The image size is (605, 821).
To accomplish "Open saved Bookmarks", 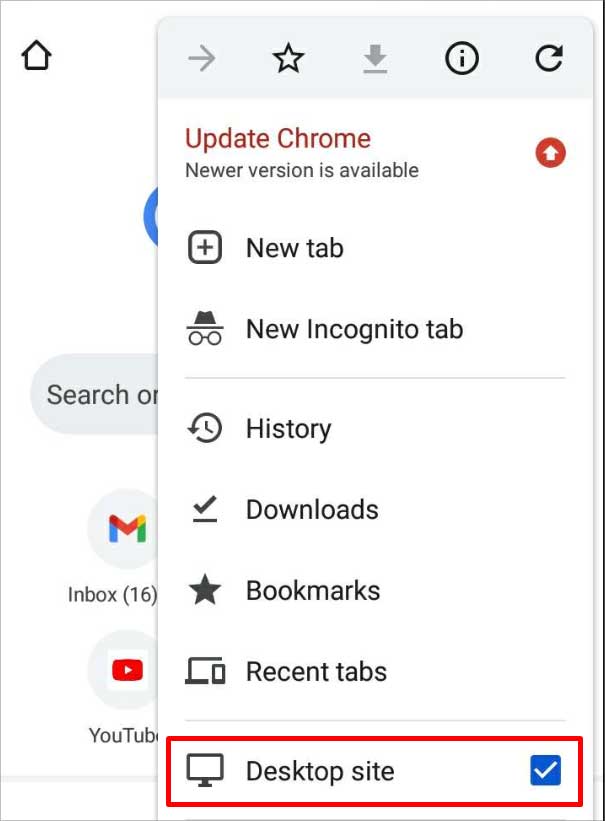I will [312, 590].
